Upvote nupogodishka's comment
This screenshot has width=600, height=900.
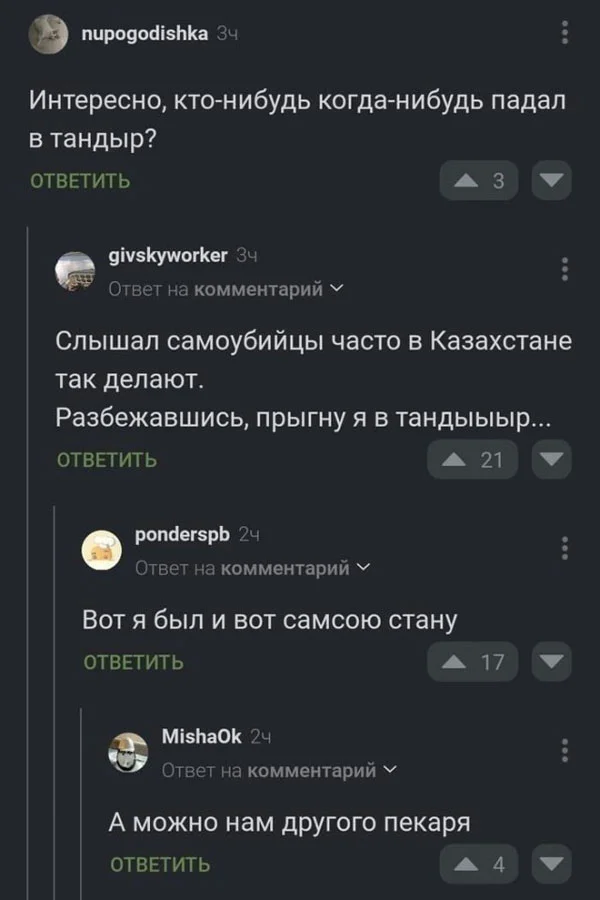tap(480, 181)
